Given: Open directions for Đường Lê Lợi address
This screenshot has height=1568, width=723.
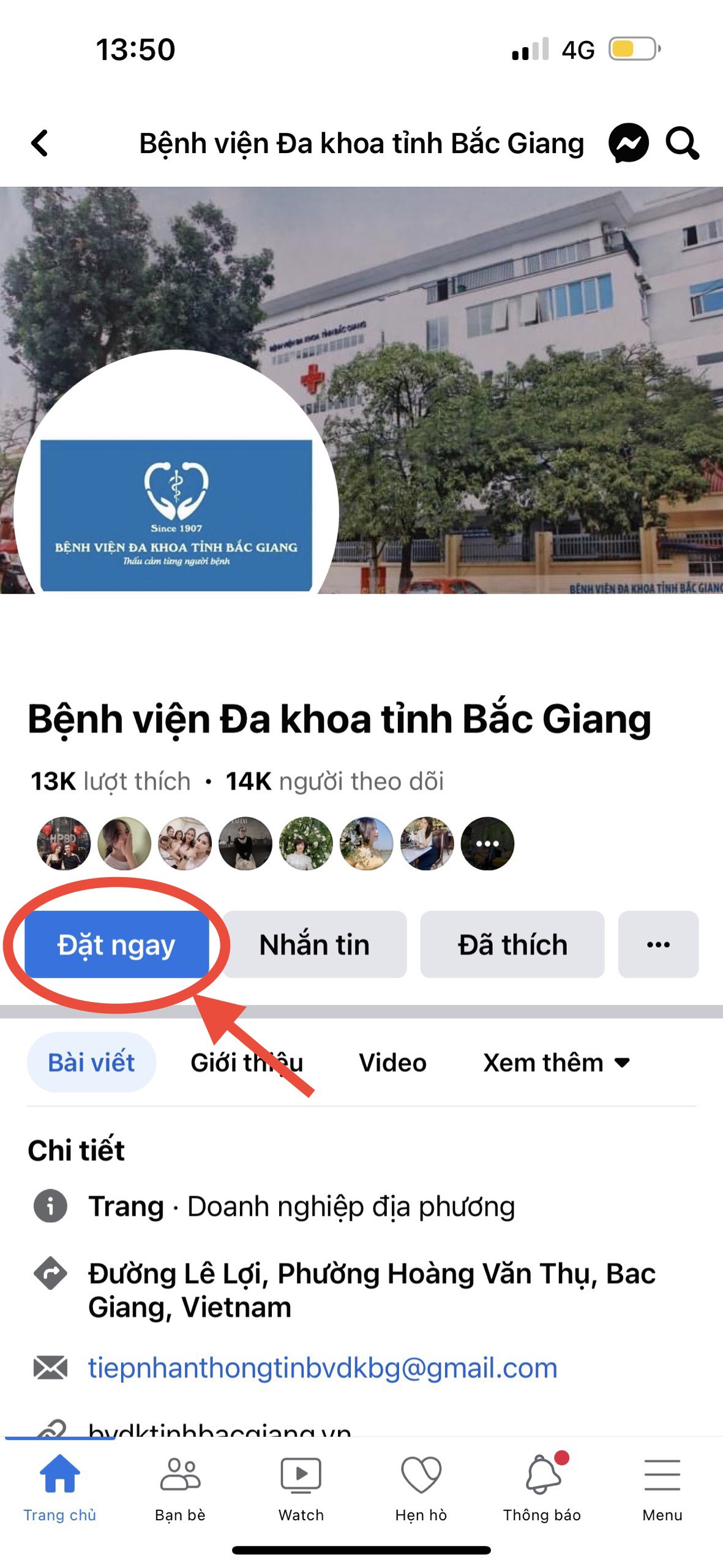Looking at the screenshot, I should (x=371, y=1290).
